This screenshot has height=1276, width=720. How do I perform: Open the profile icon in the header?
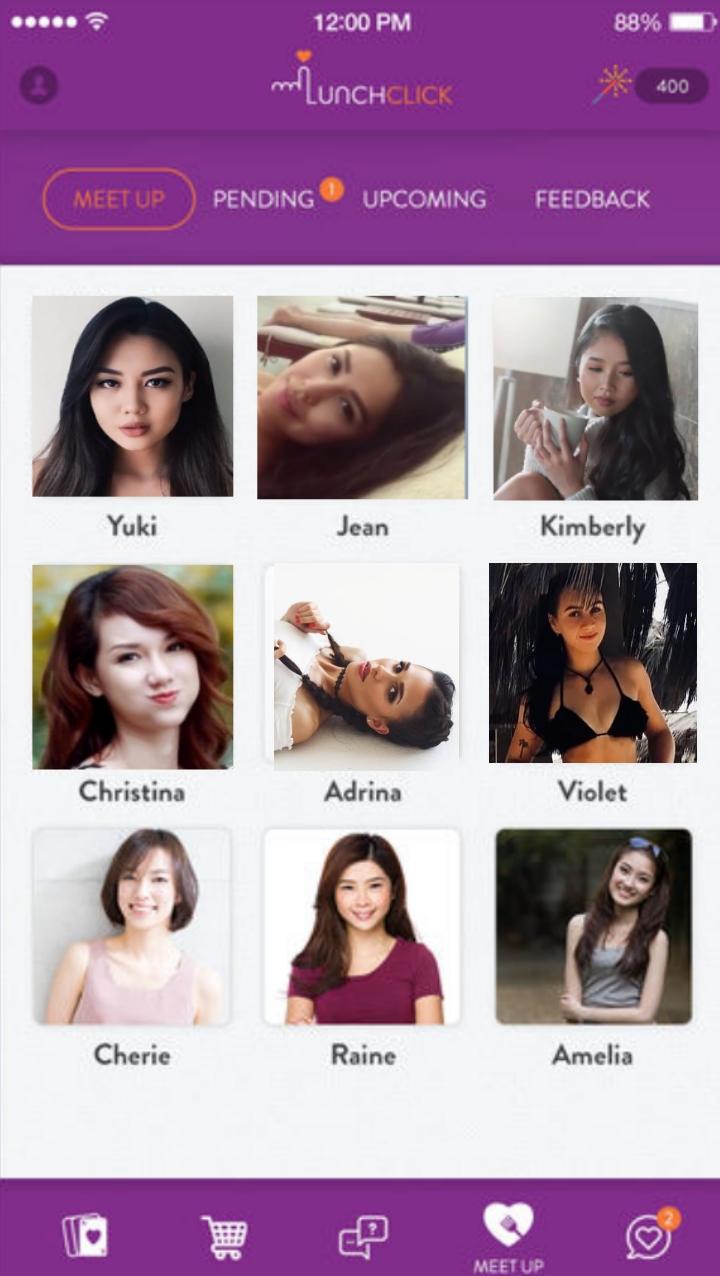[x=38, y=85]
